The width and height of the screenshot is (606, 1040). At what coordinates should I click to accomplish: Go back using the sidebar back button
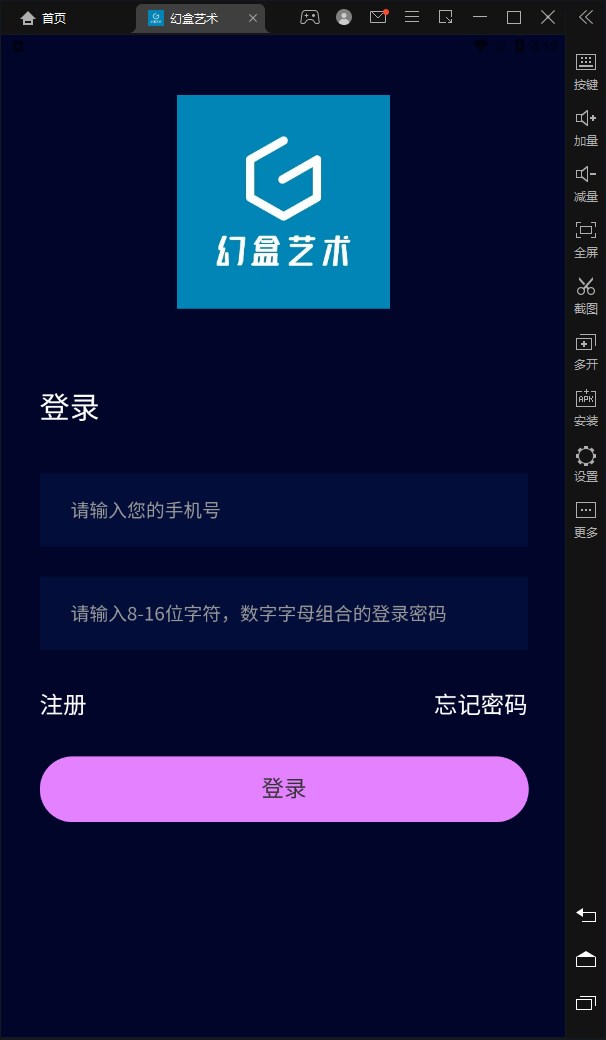(586, 915)
